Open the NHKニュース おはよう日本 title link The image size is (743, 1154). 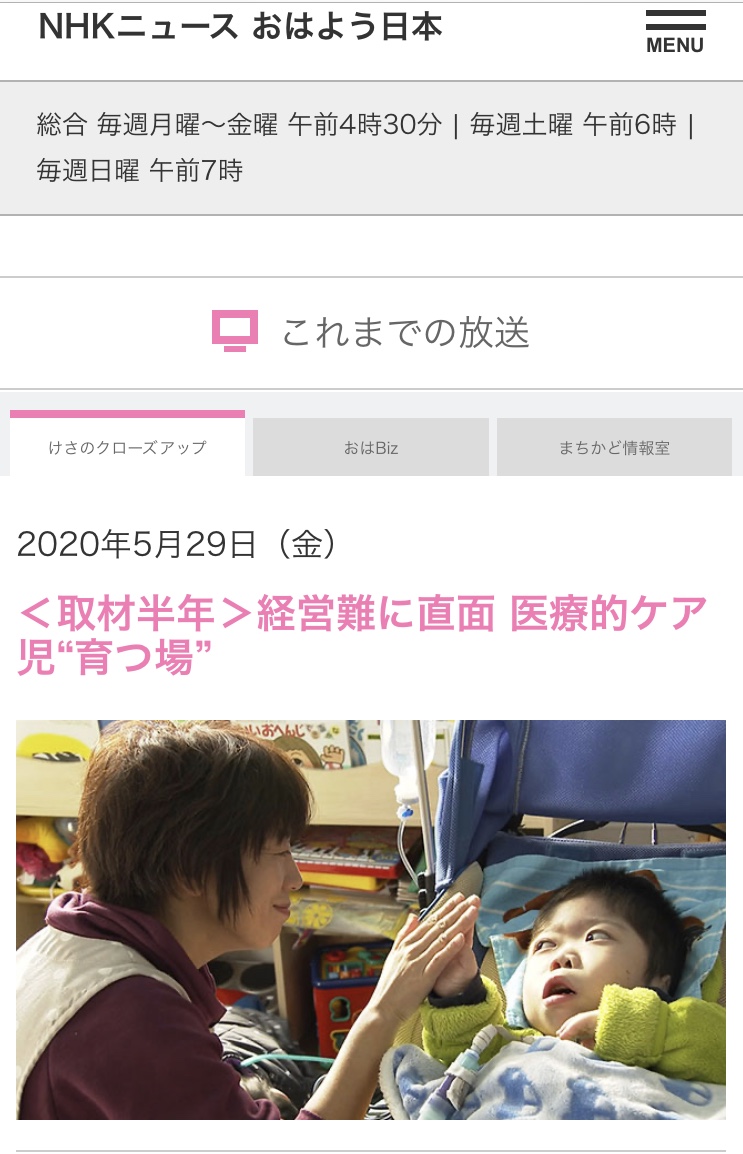(x=240, y=27)
